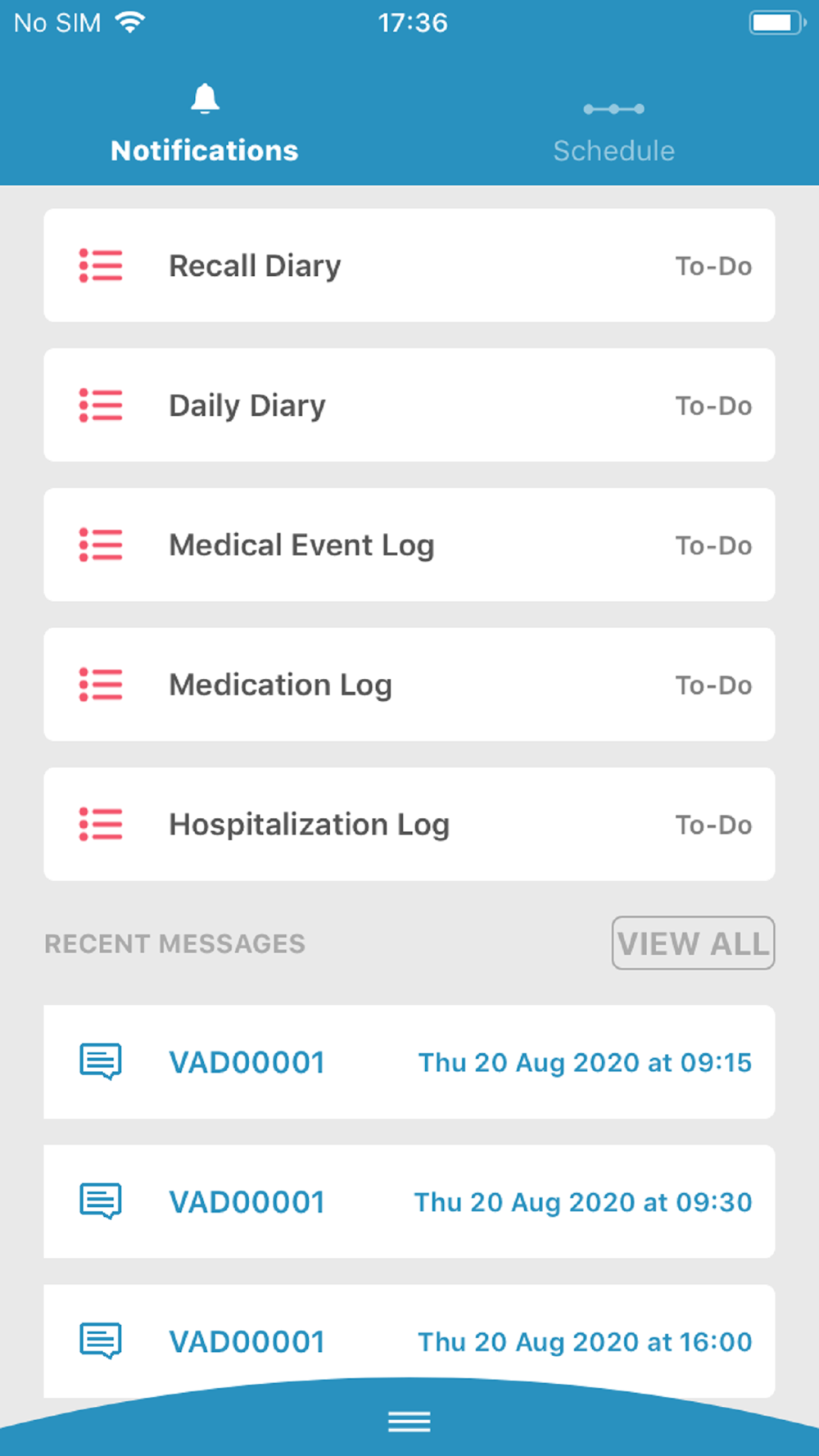819x1456 pixels.
Task: Read the VAD00001 message from 09:30
Action: [409, 1201]
